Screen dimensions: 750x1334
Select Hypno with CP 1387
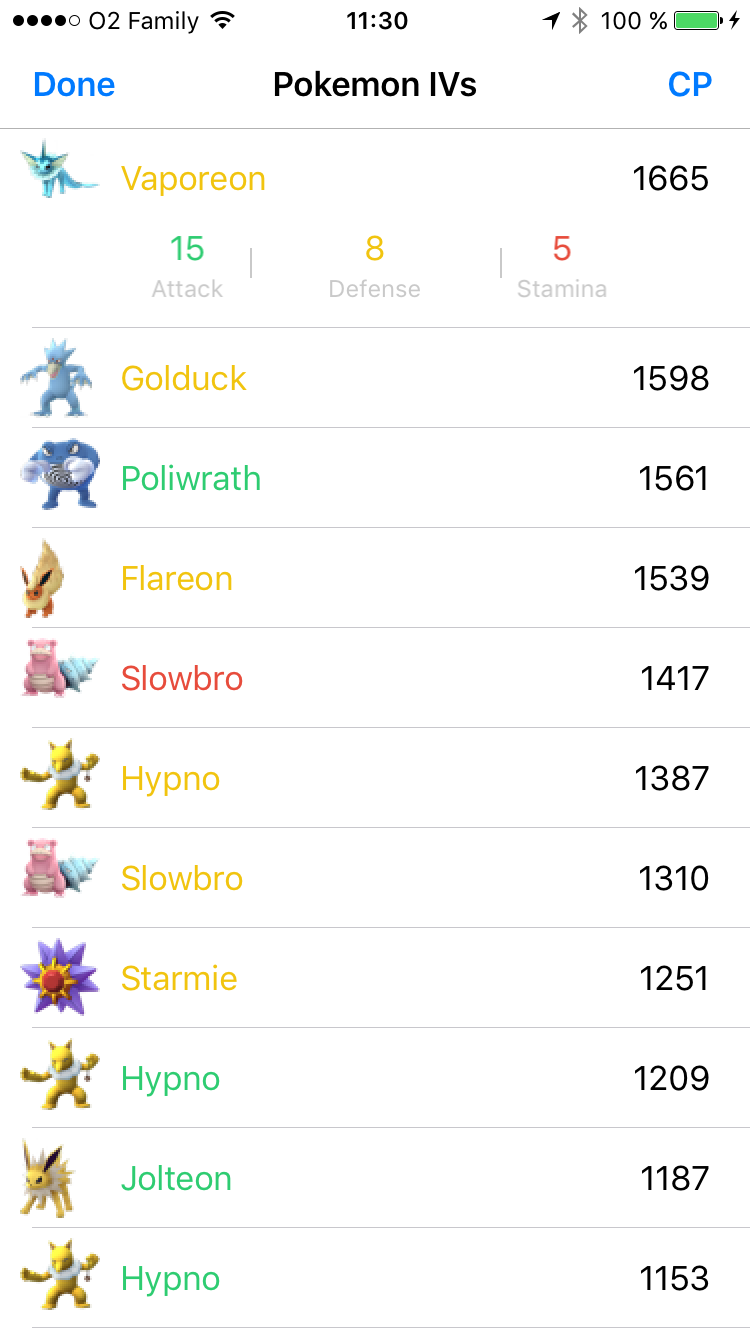pyautogui.click(x=375, y=778)
